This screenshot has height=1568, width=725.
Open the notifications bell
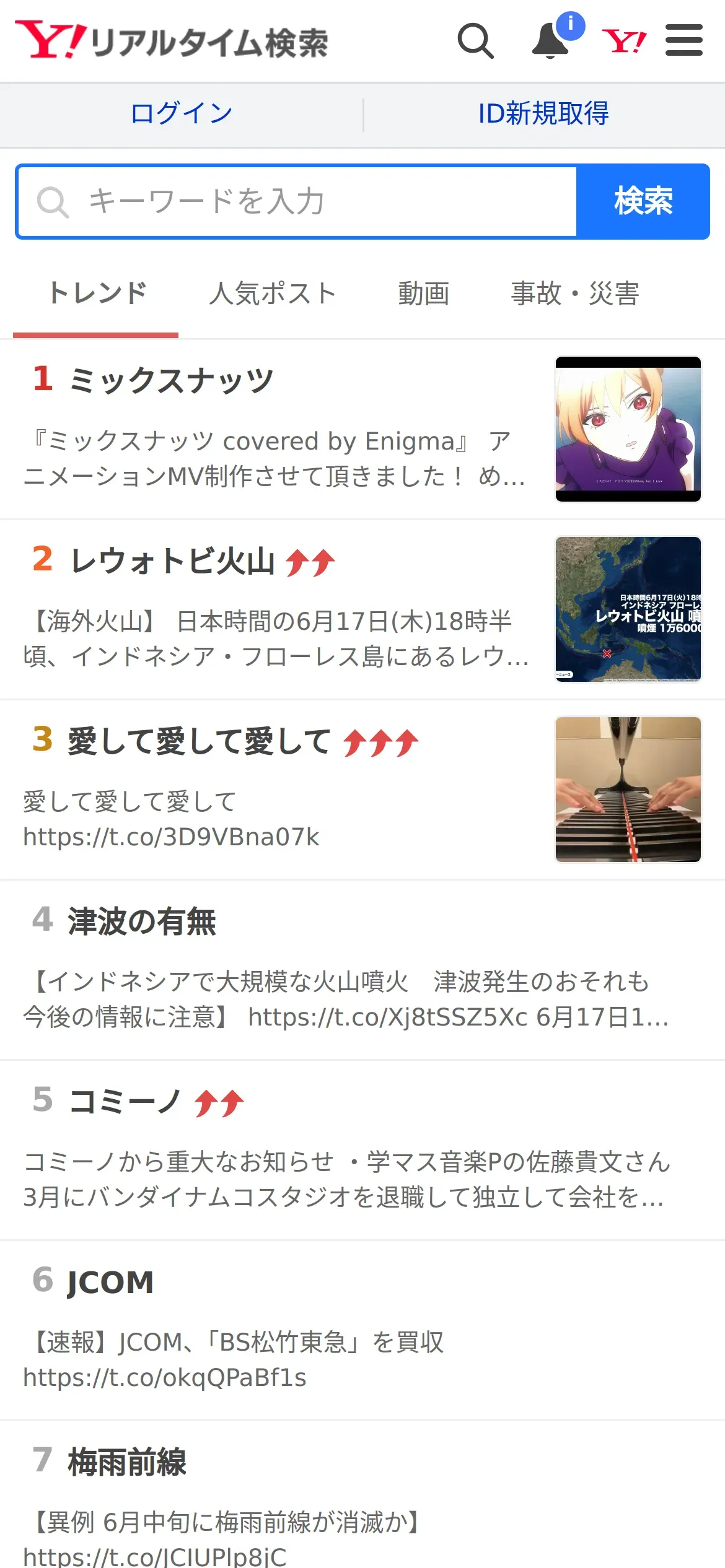point(551,41)
